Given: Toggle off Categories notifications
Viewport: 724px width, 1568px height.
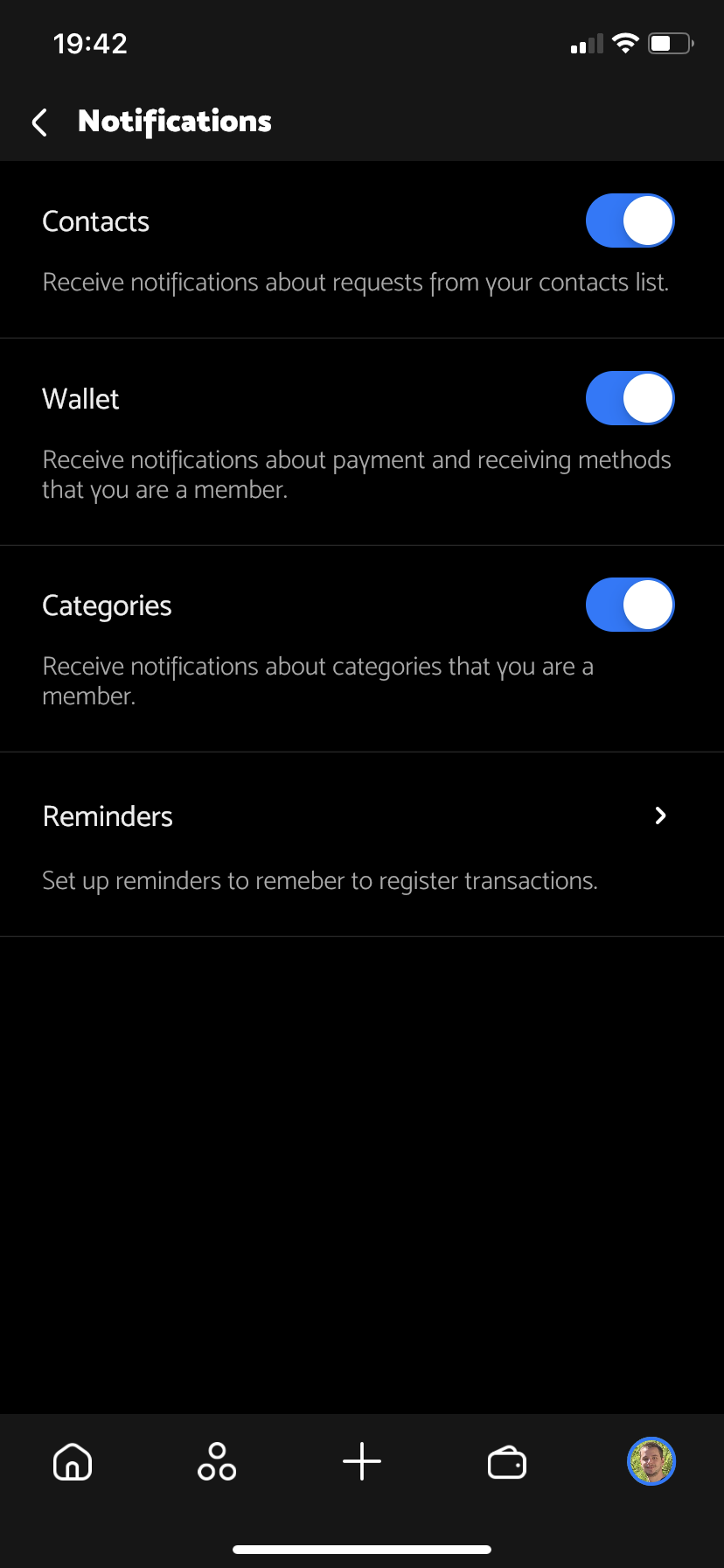Looking at the screenshot, I should [630, 605].
